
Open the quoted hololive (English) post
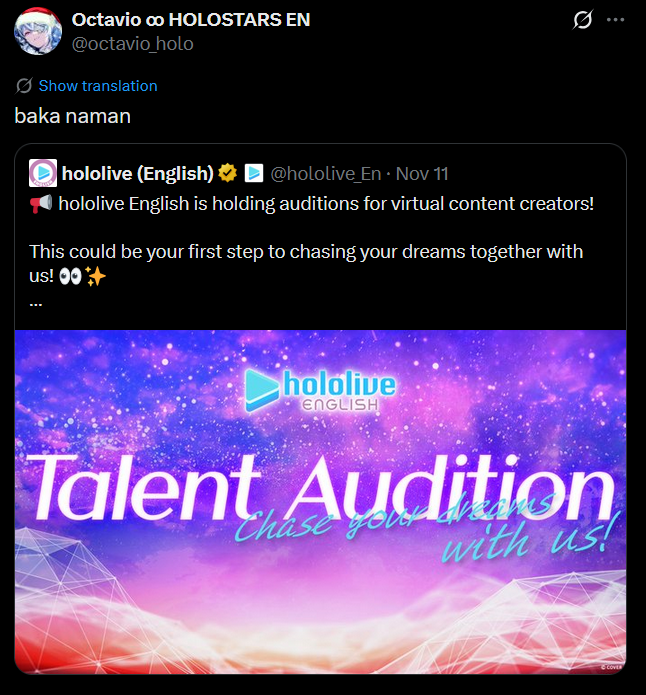(x=320, y=240)
